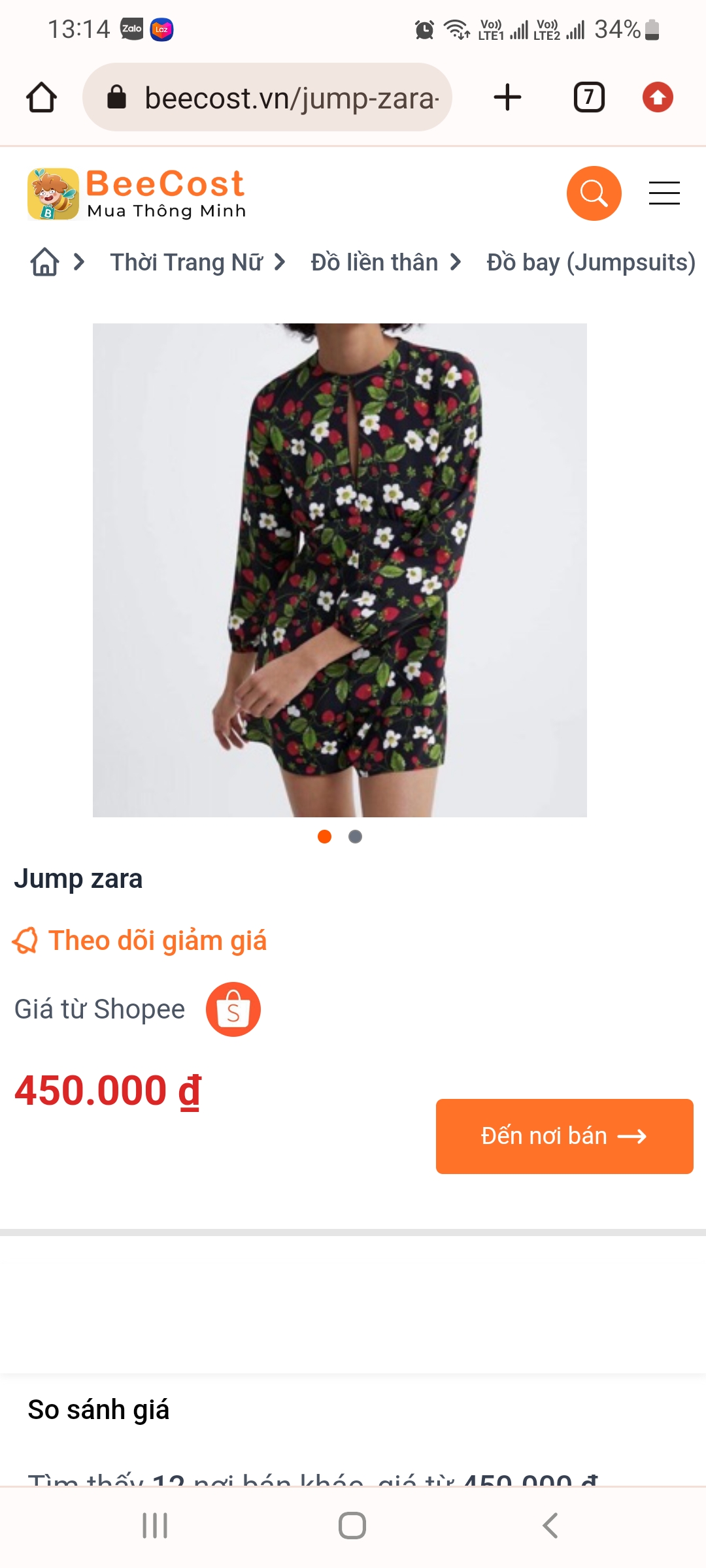Switch to the second product image dot
Image resolution: width=706 pixels, height=1568 pixels.
(x=355, y=837)
